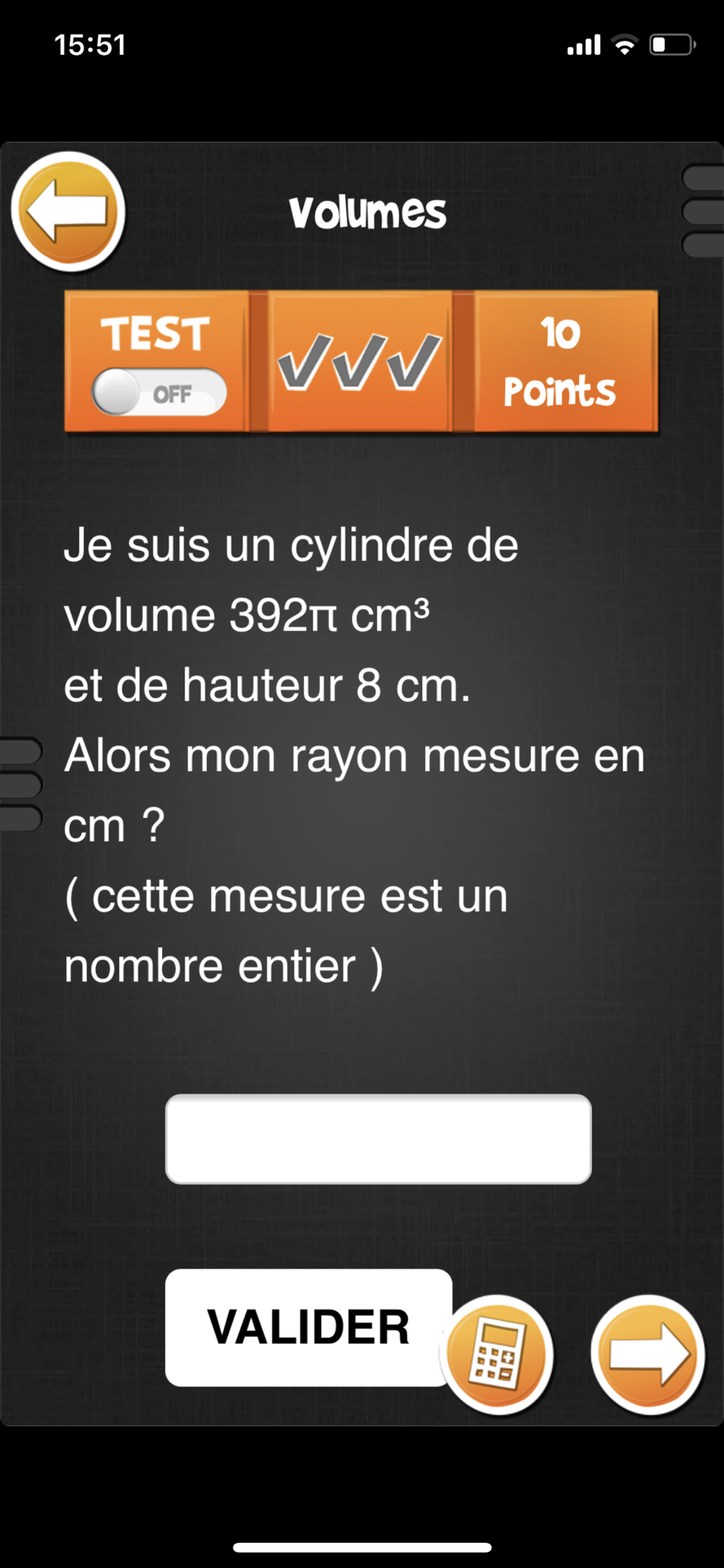724x1568 pixels.
Task: Go back with the orange left arrow
Action: (x=68, y=212)
